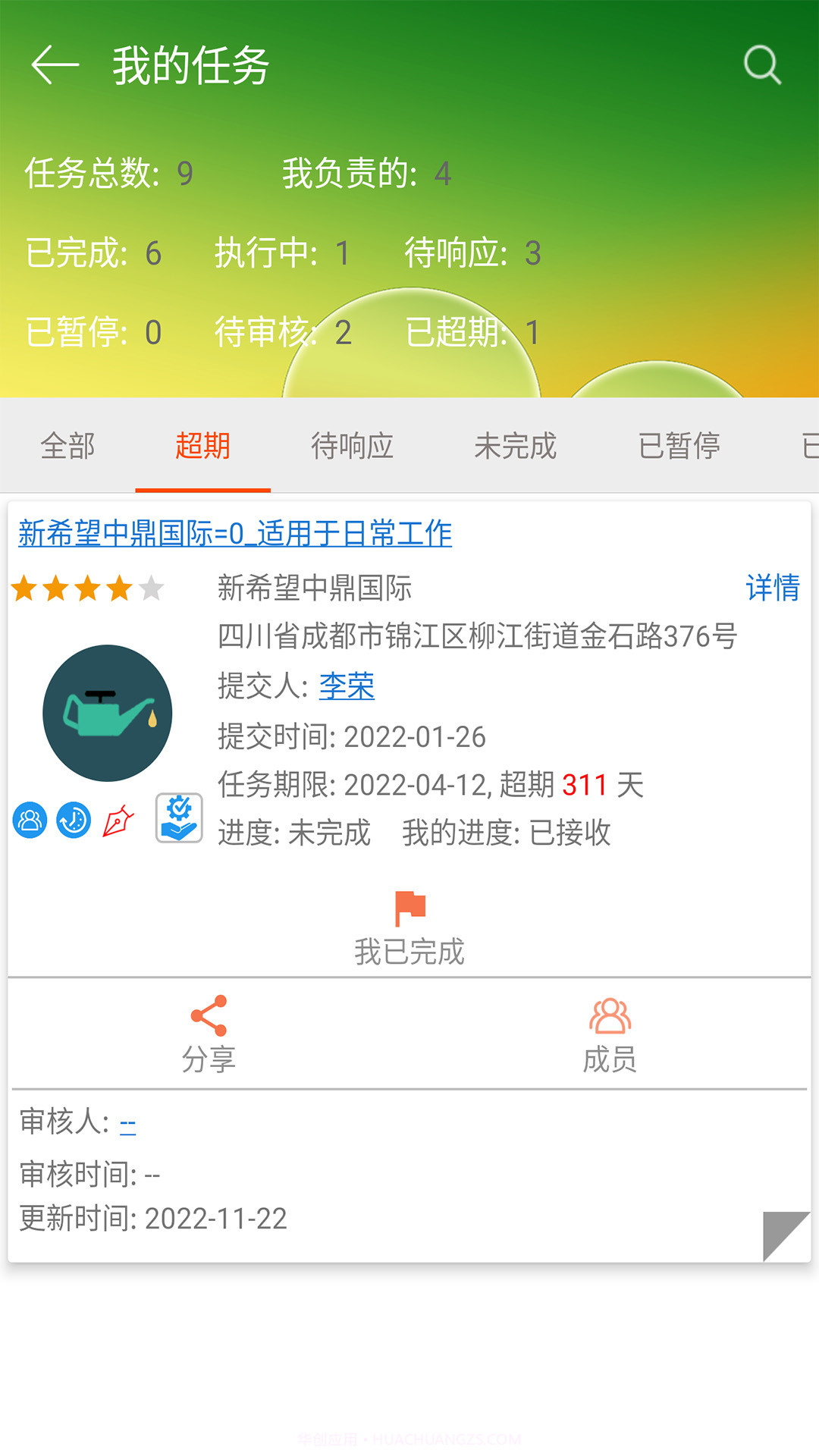Click the blue history clock icon
Screen dimensions: 819x1456
74,820
